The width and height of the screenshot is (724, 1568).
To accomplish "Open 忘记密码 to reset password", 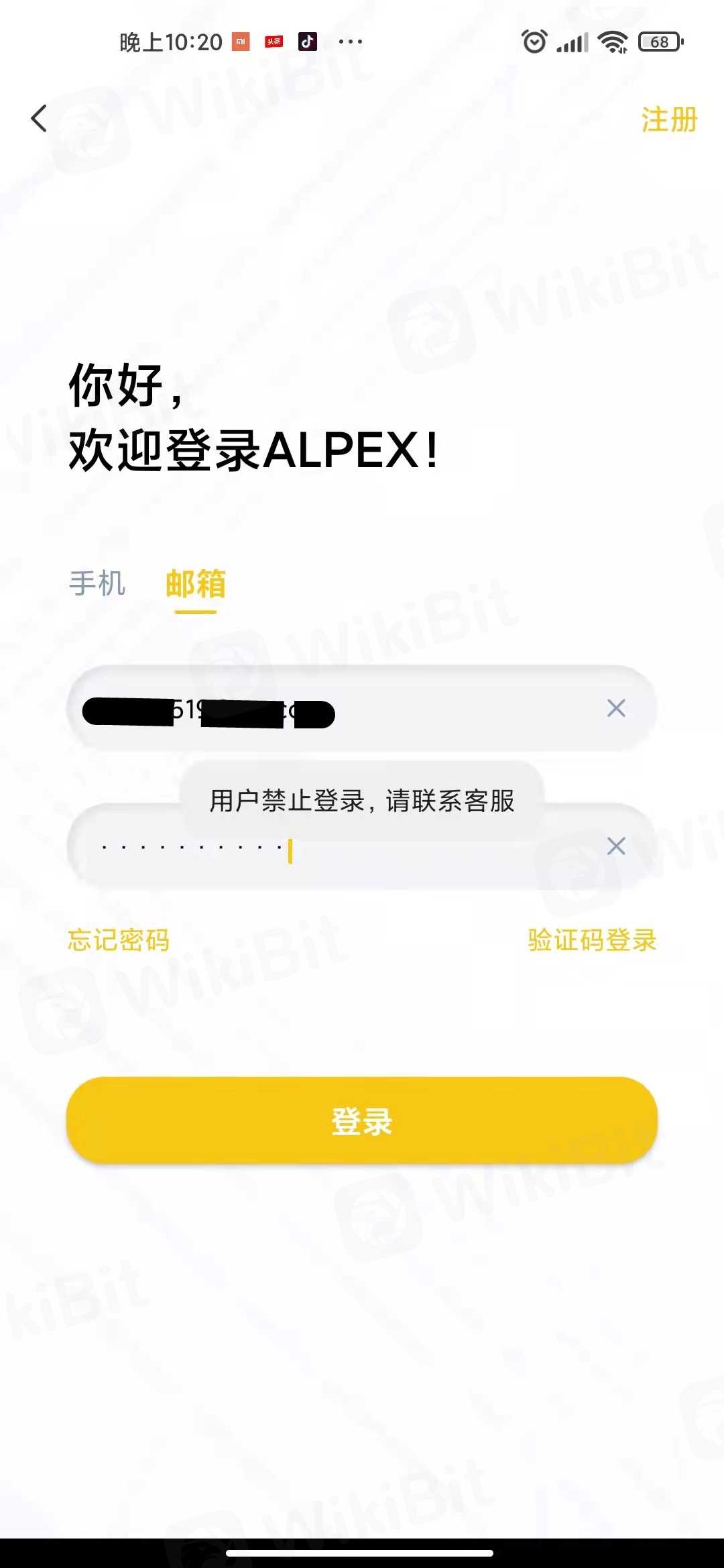I will pos(119,940).
